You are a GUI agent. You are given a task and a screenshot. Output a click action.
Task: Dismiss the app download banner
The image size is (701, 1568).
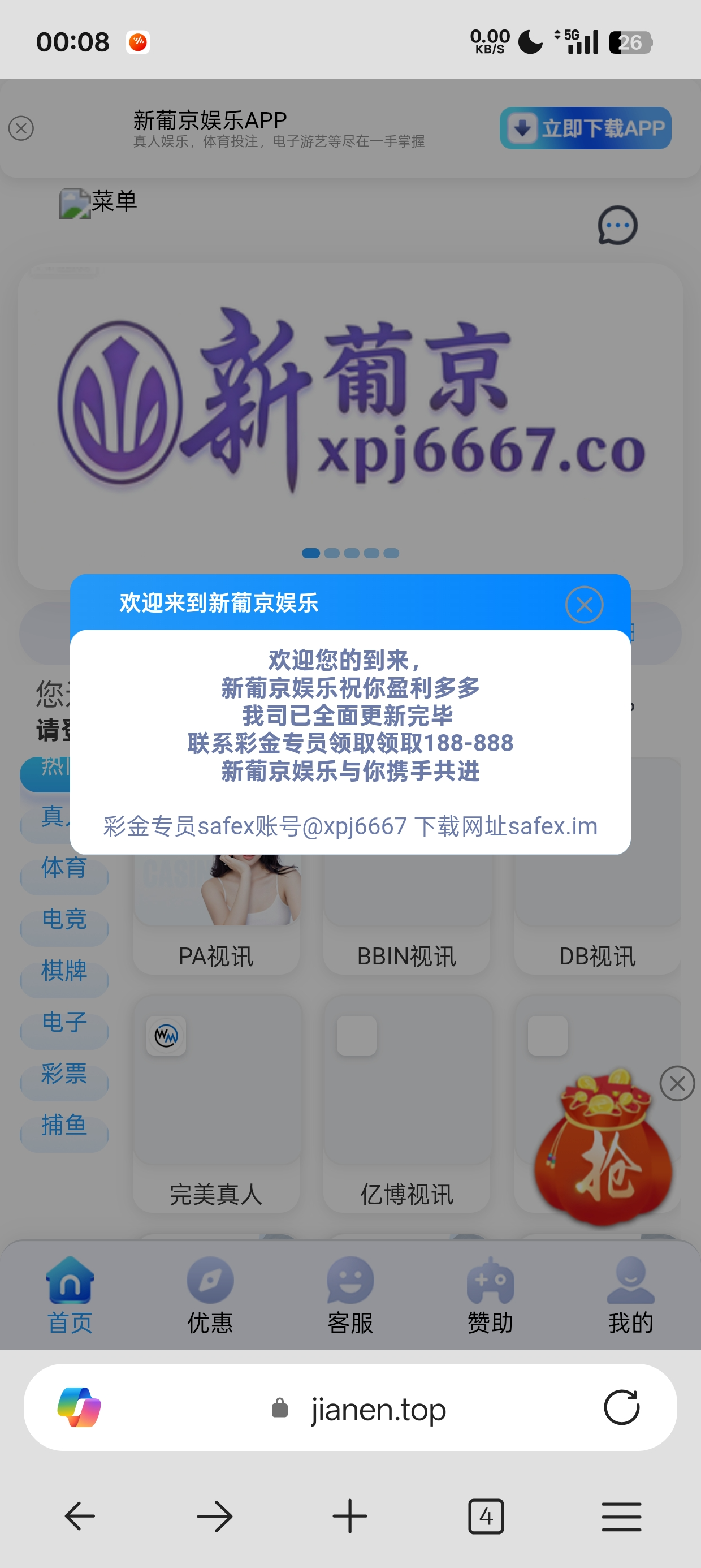pyautogui.click(x=21, y=128)
